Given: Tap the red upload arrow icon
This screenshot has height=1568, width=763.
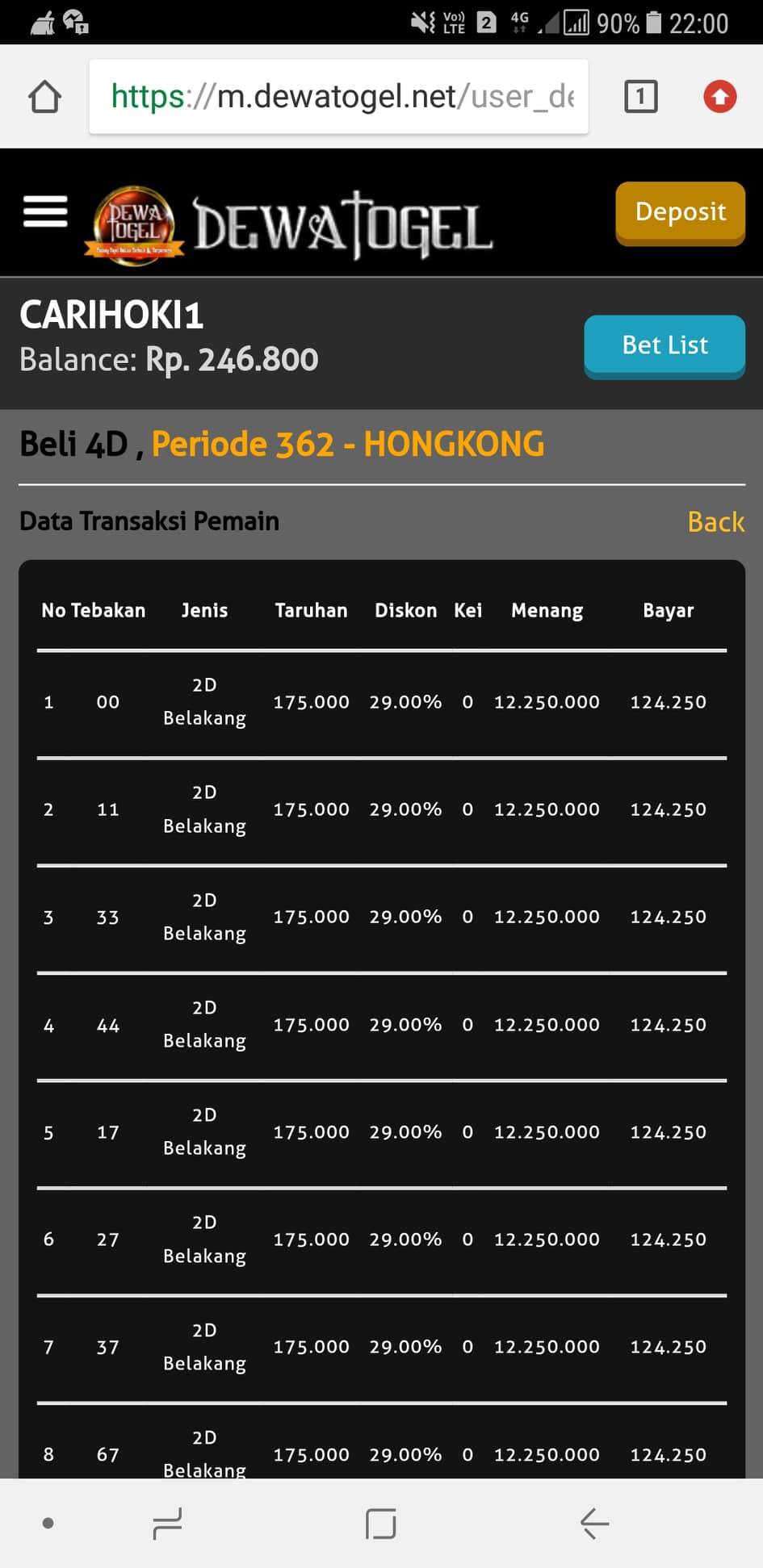Looking at the screenshot, I should point(719,97).
